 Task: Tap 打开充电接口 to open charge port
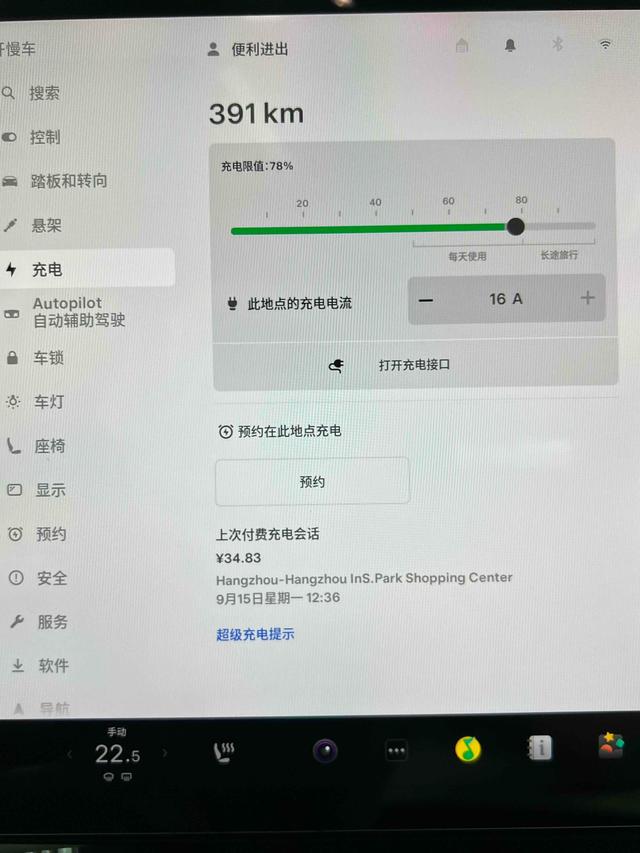tap(414, 365)
